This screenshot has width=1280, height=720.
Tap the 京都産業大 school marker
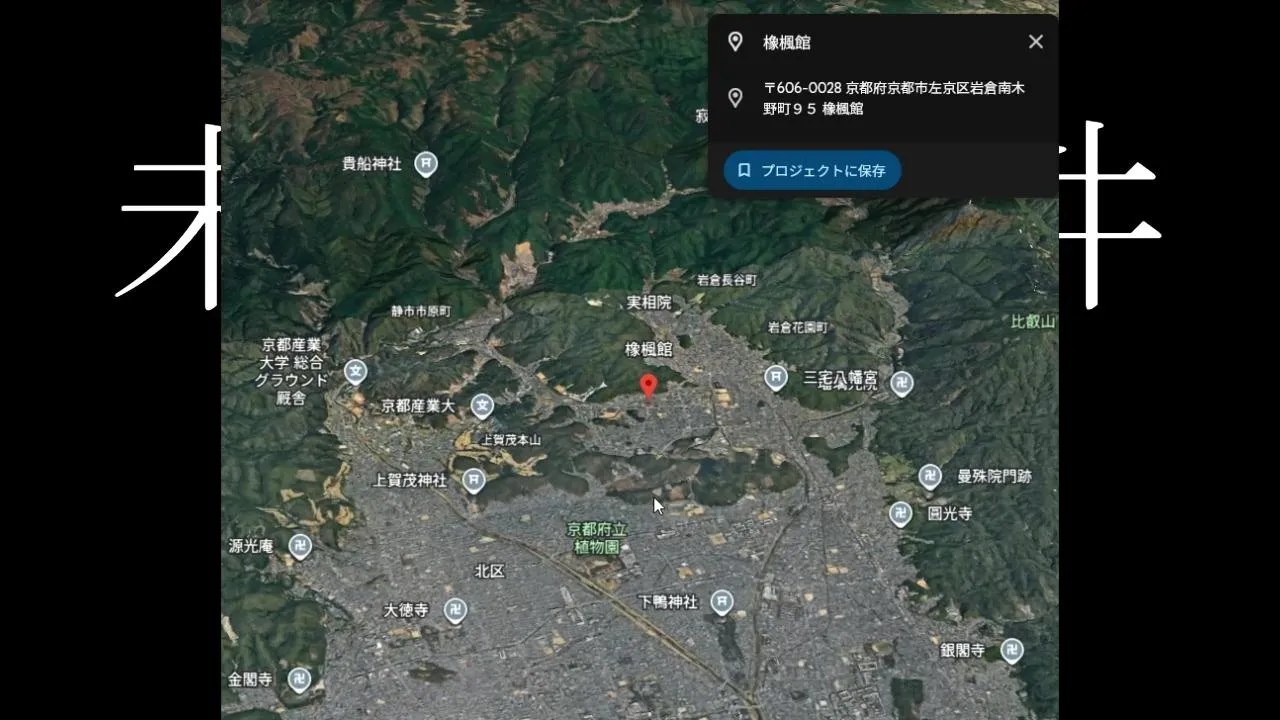[x=482, y=405]
